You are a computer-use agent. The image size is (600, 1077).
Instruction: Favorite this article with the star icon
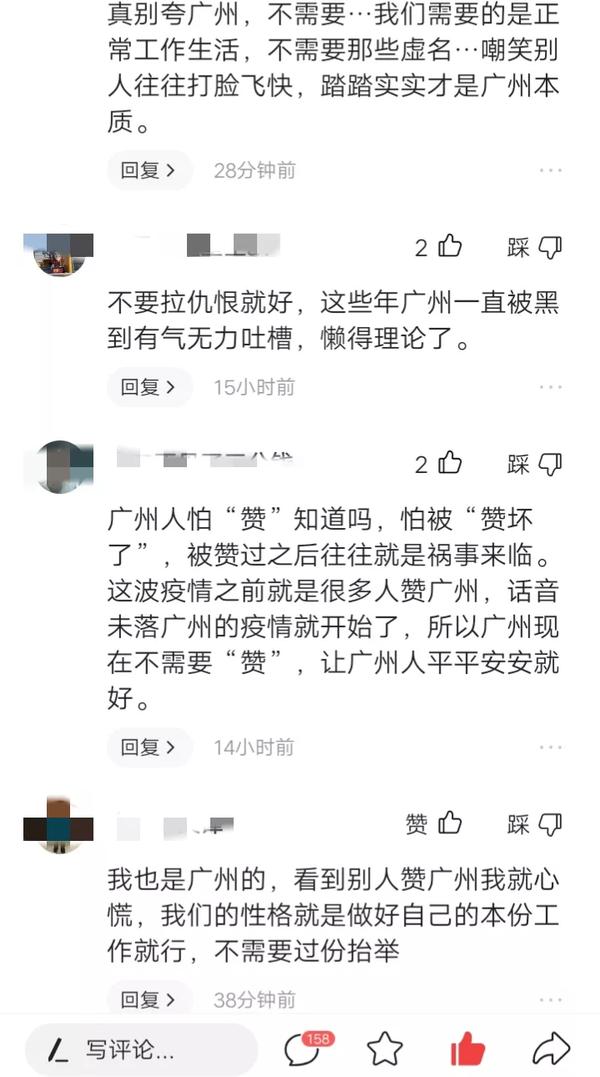(x=385, y=1049)
